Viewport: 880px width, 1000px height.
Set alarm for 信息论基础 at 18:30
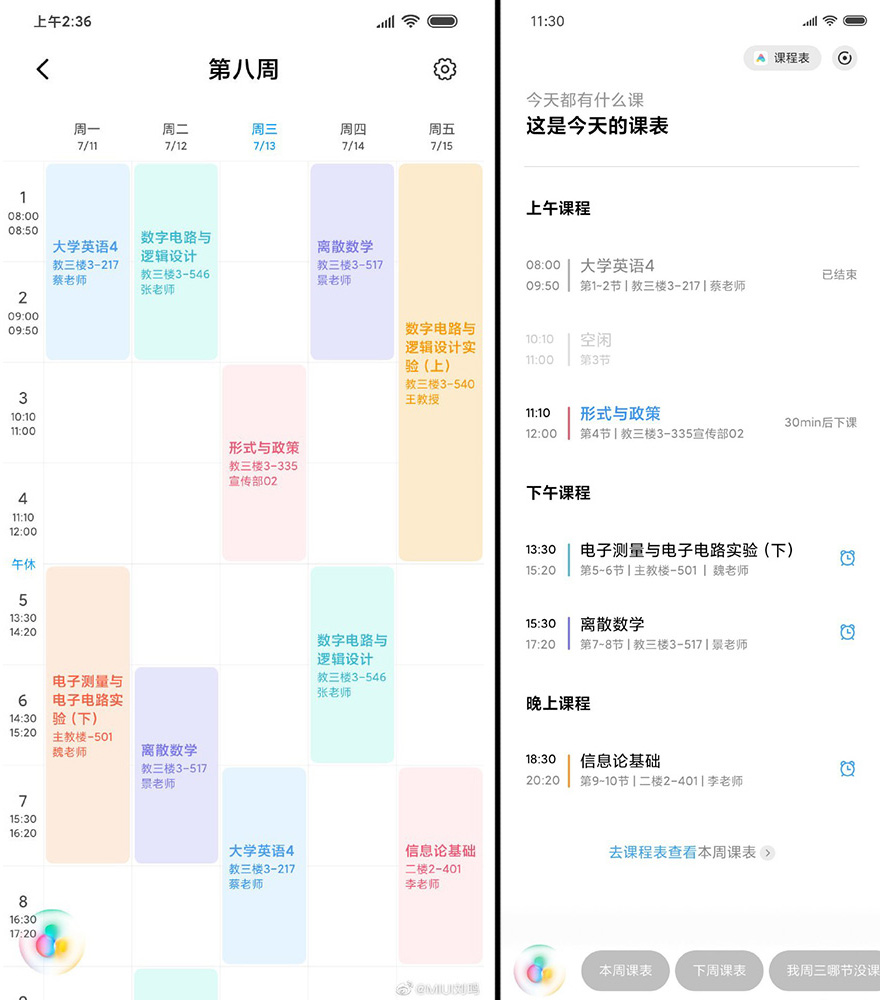(847, 768)
